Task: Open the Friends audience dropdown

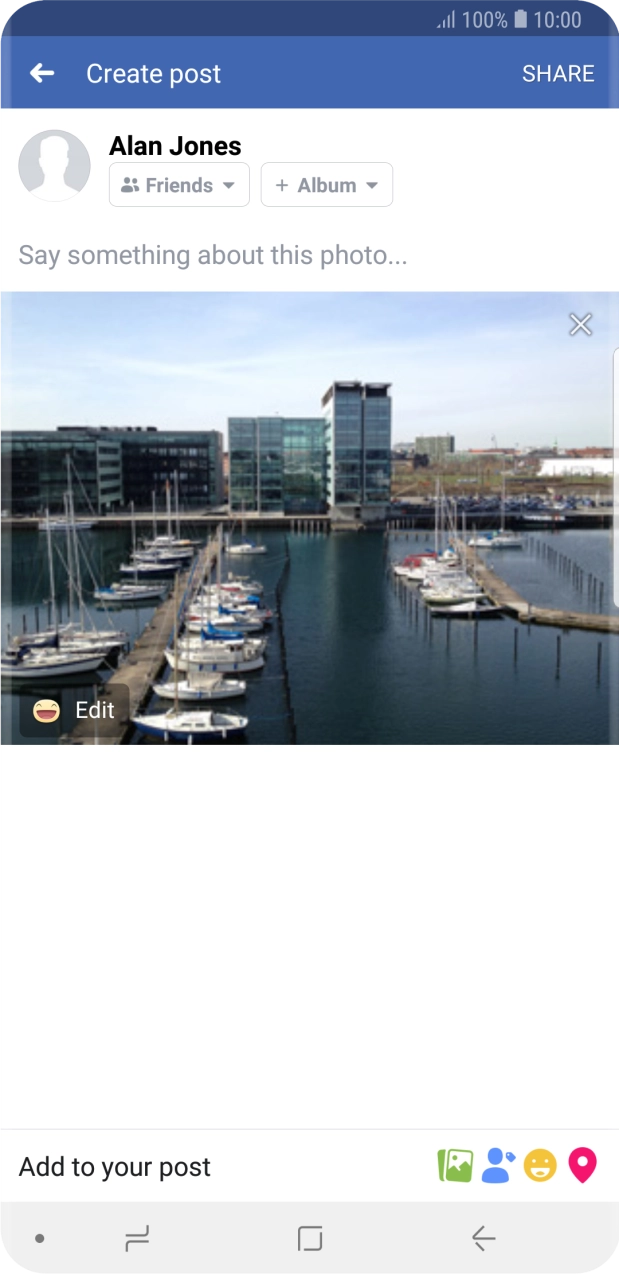Action: [179, 185]
